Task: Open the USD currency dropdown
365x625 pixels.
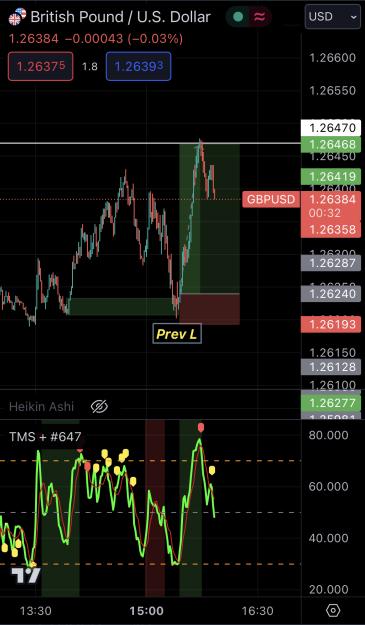Action: (x=332, y=17)
